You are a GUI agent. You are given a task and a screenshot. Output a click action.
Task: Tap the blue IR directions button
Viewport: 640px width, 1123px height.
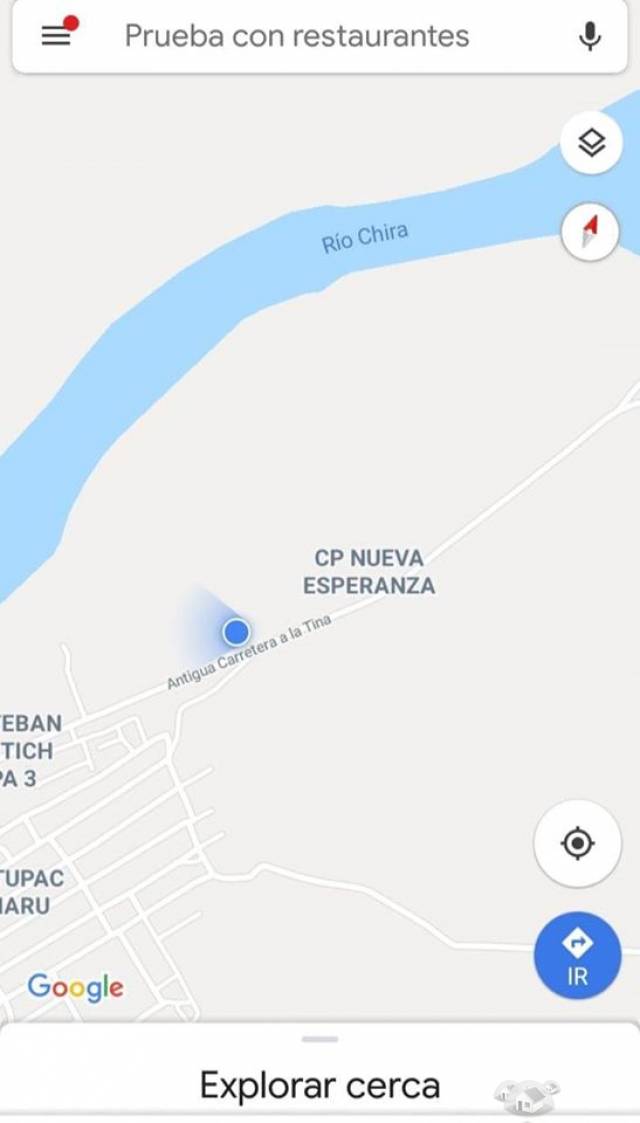pyautogui.click(x=577, y=955)
